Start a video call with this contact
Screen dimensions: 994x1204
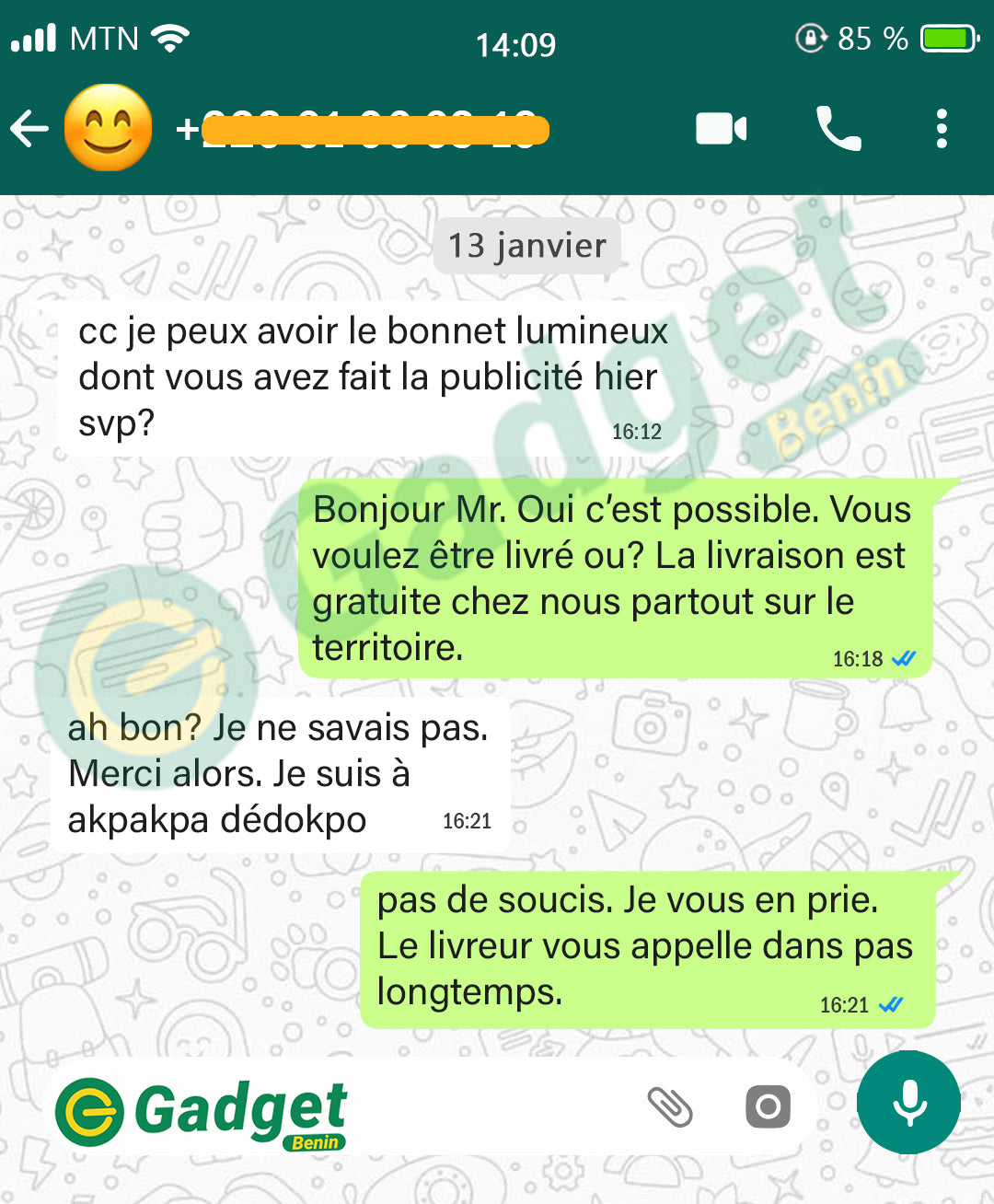click(x=721, y=129)
